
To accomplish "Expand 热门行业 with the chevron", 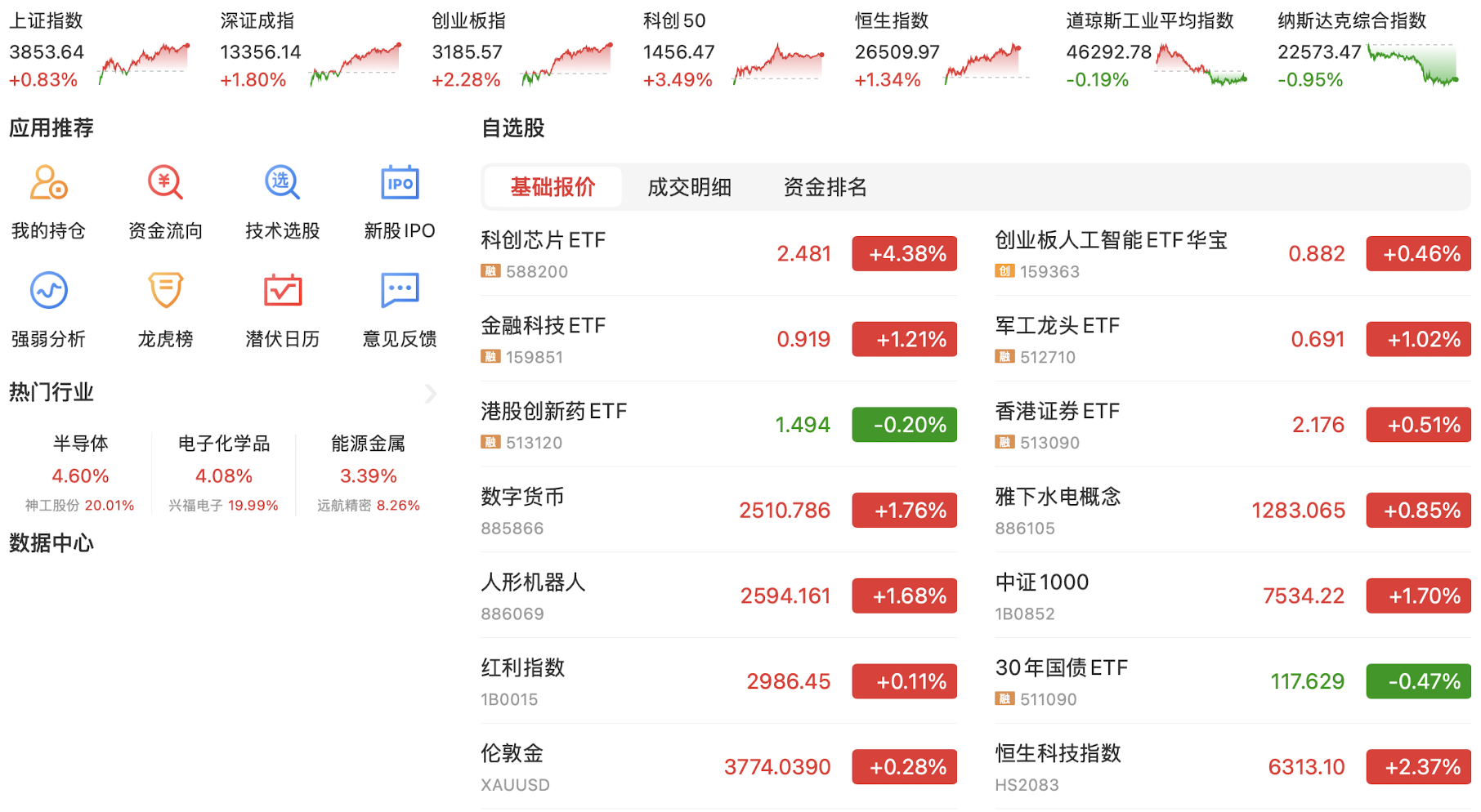I will [431, 394].
